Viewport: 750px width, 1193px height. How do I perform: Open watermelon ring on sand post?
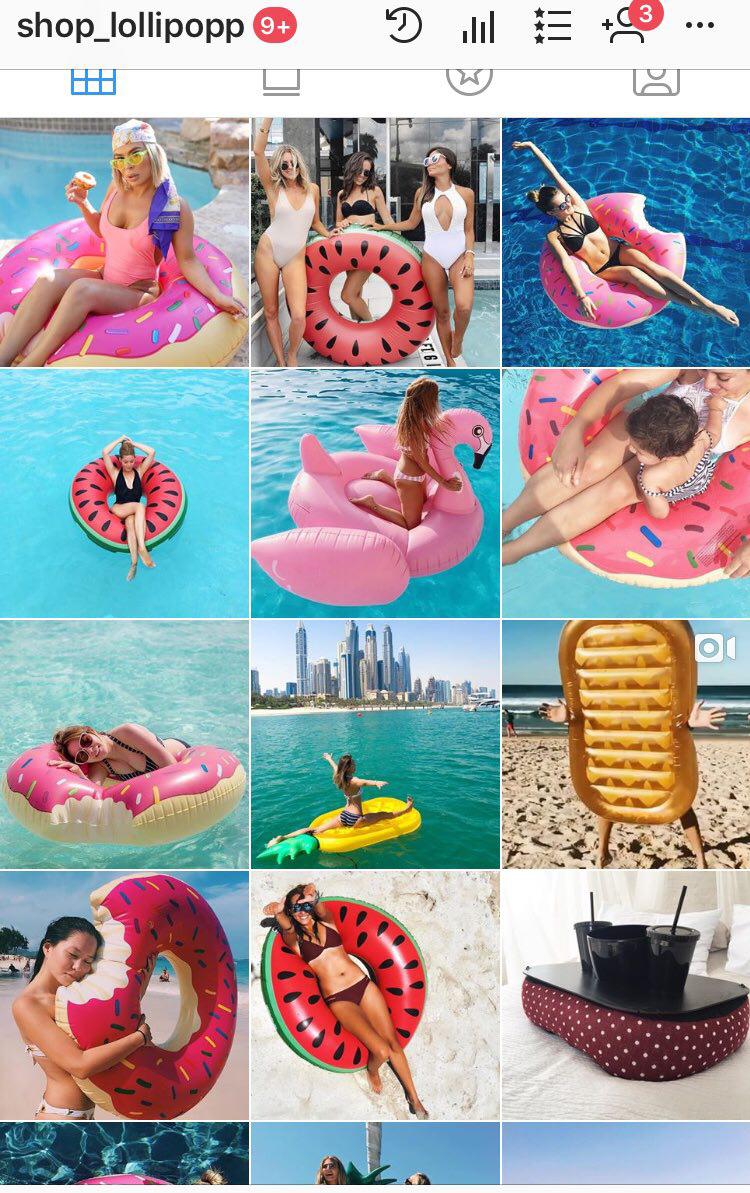(375, 995)
